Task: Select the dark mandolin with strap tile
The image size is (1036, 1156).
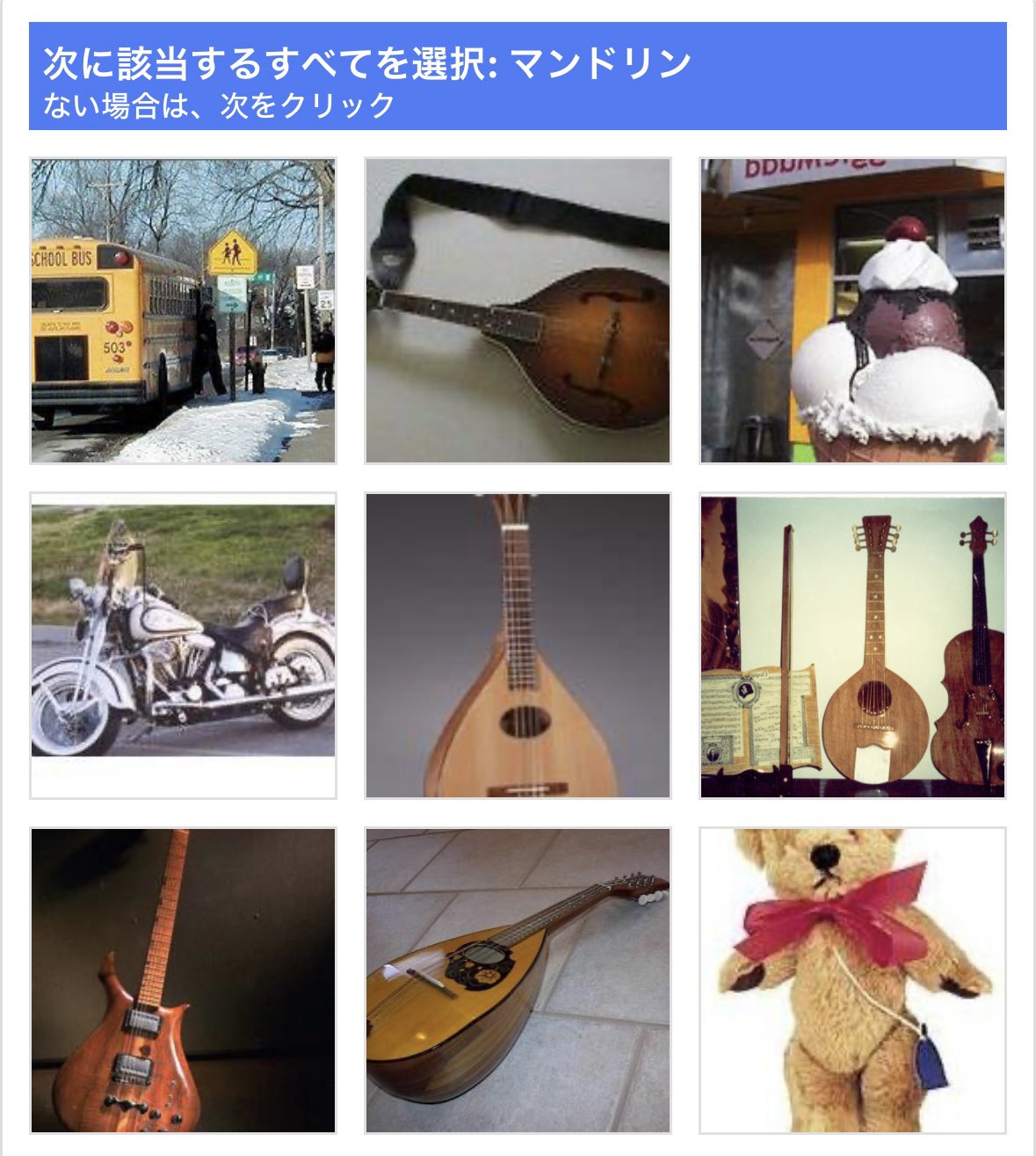Action: [518, 310]
